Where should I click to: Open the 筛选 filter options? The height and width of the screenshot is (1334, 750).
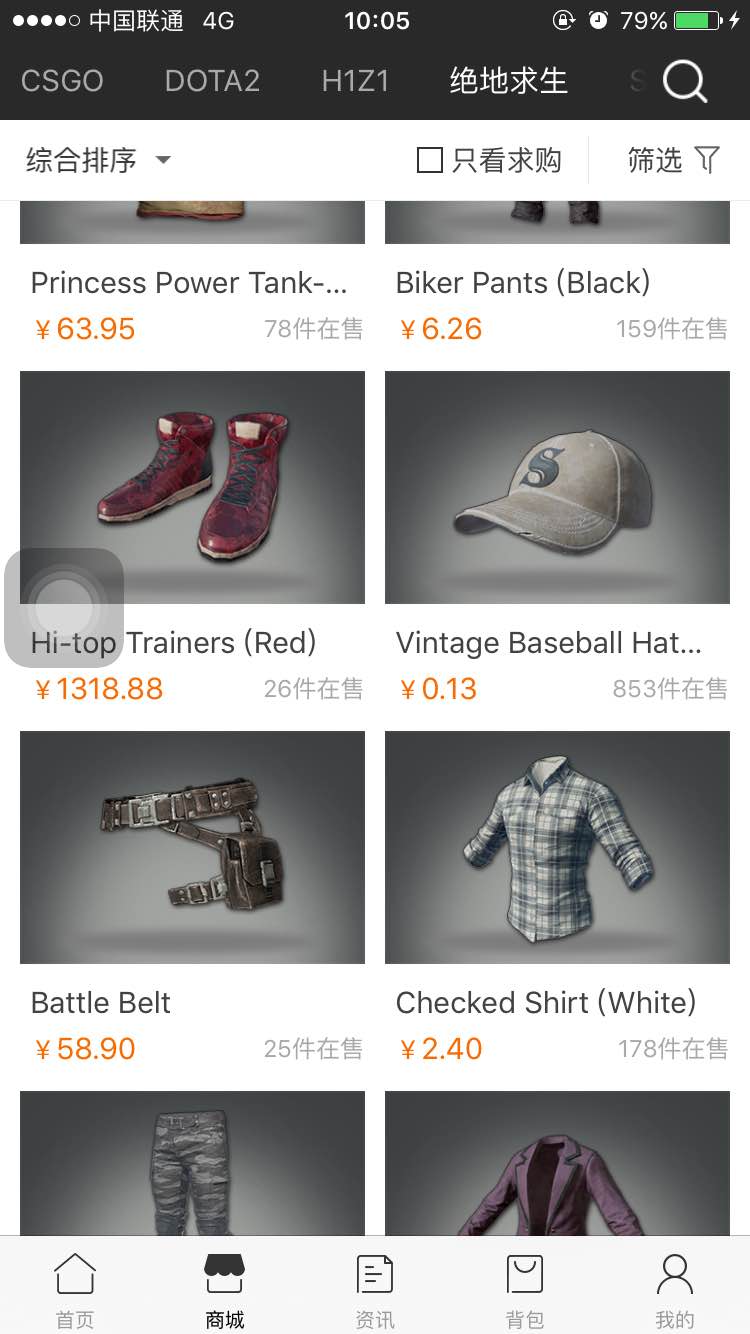coord(673,160)
